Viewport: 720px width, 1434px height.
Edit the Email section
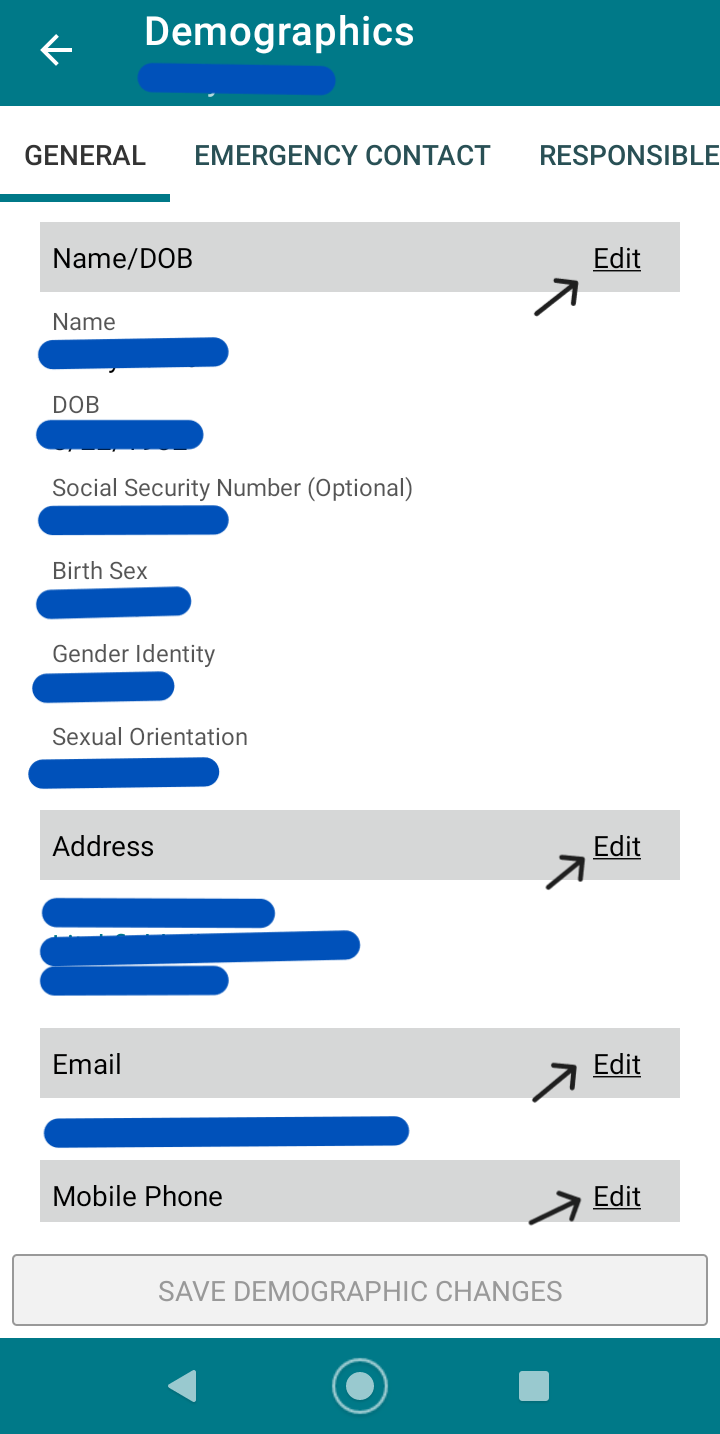(x=616, y=1064)
